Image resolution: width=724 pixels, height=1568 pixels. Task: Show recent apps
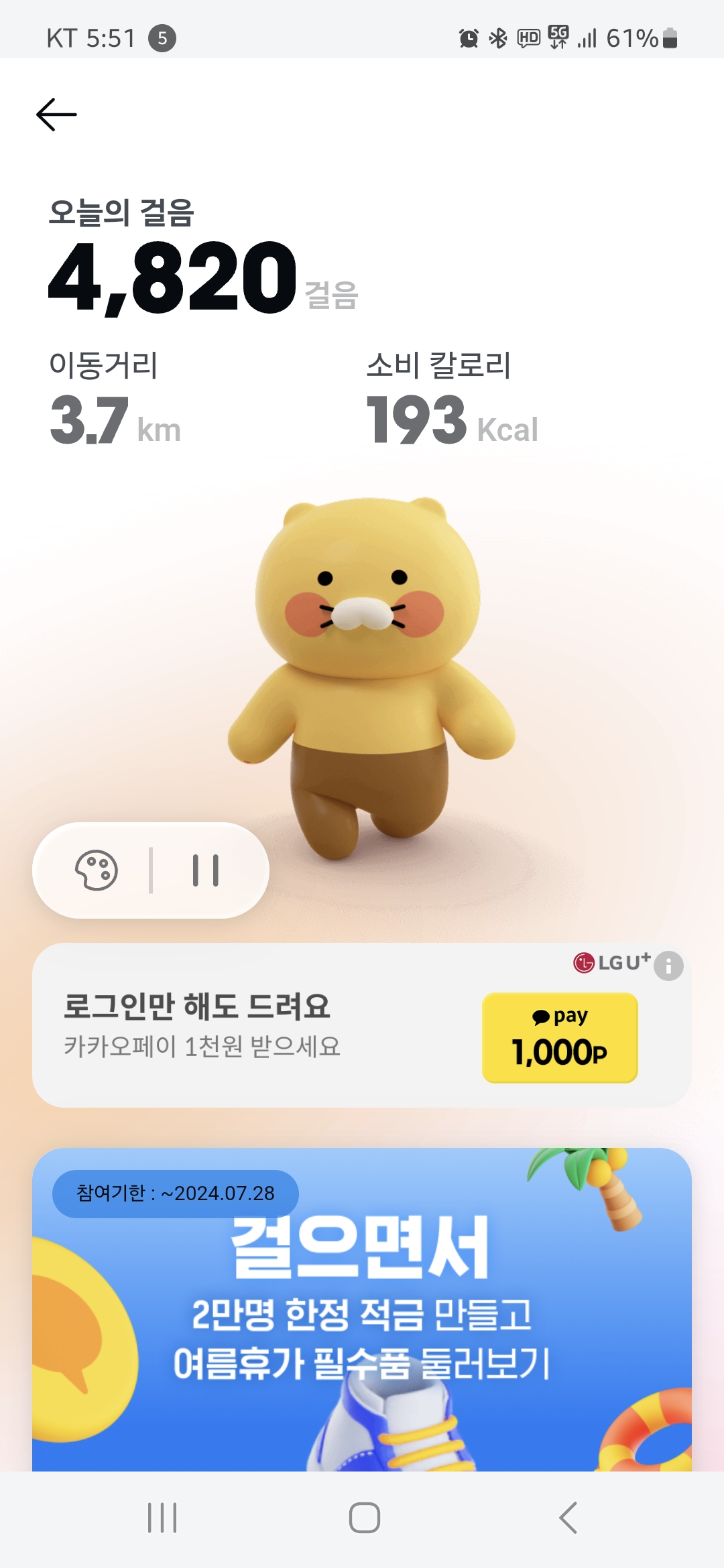pos(162,1518)
